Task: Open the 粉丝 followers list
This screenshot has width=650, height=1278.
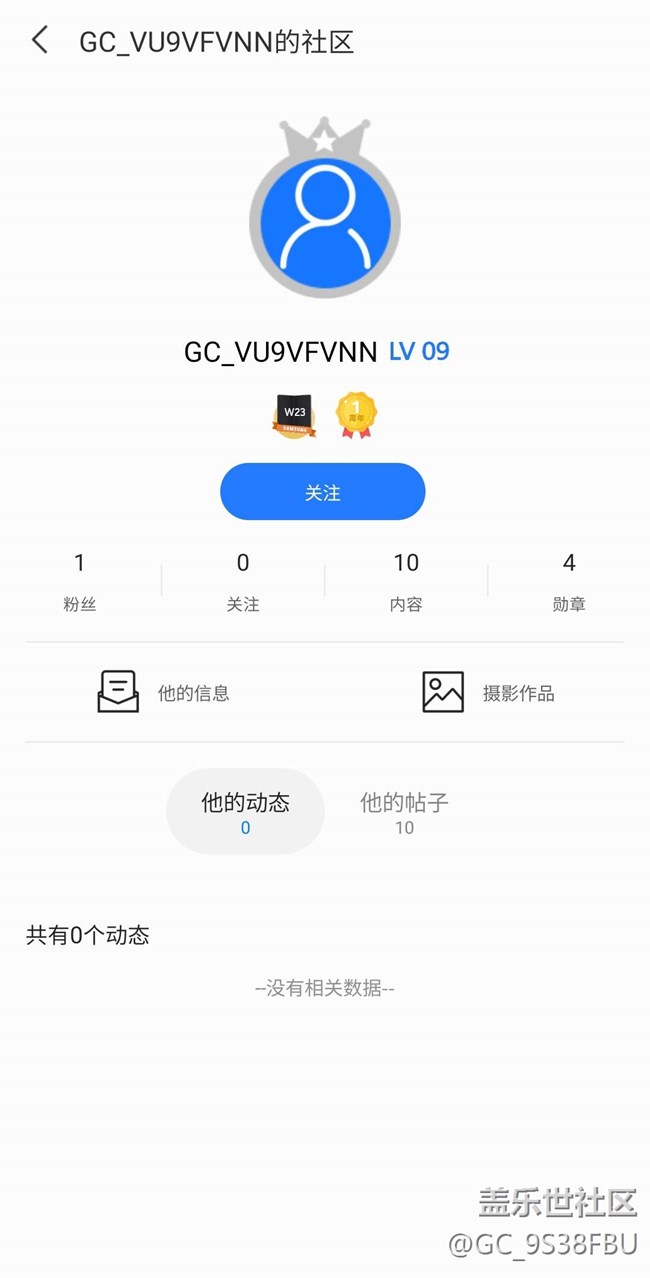Action: 80,581
